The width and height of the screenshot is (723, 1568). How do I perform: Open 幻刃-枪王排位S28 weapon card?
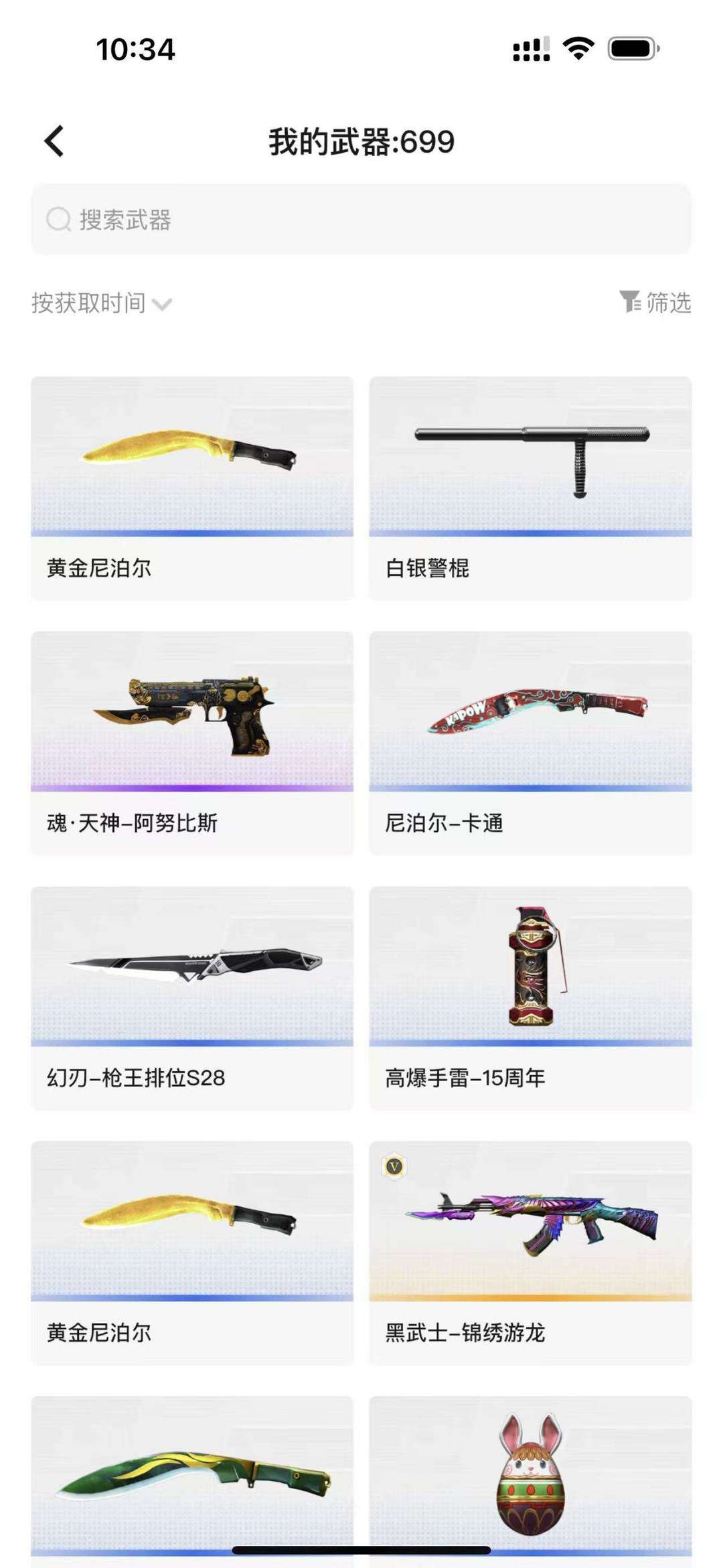(x=192, y=997)
